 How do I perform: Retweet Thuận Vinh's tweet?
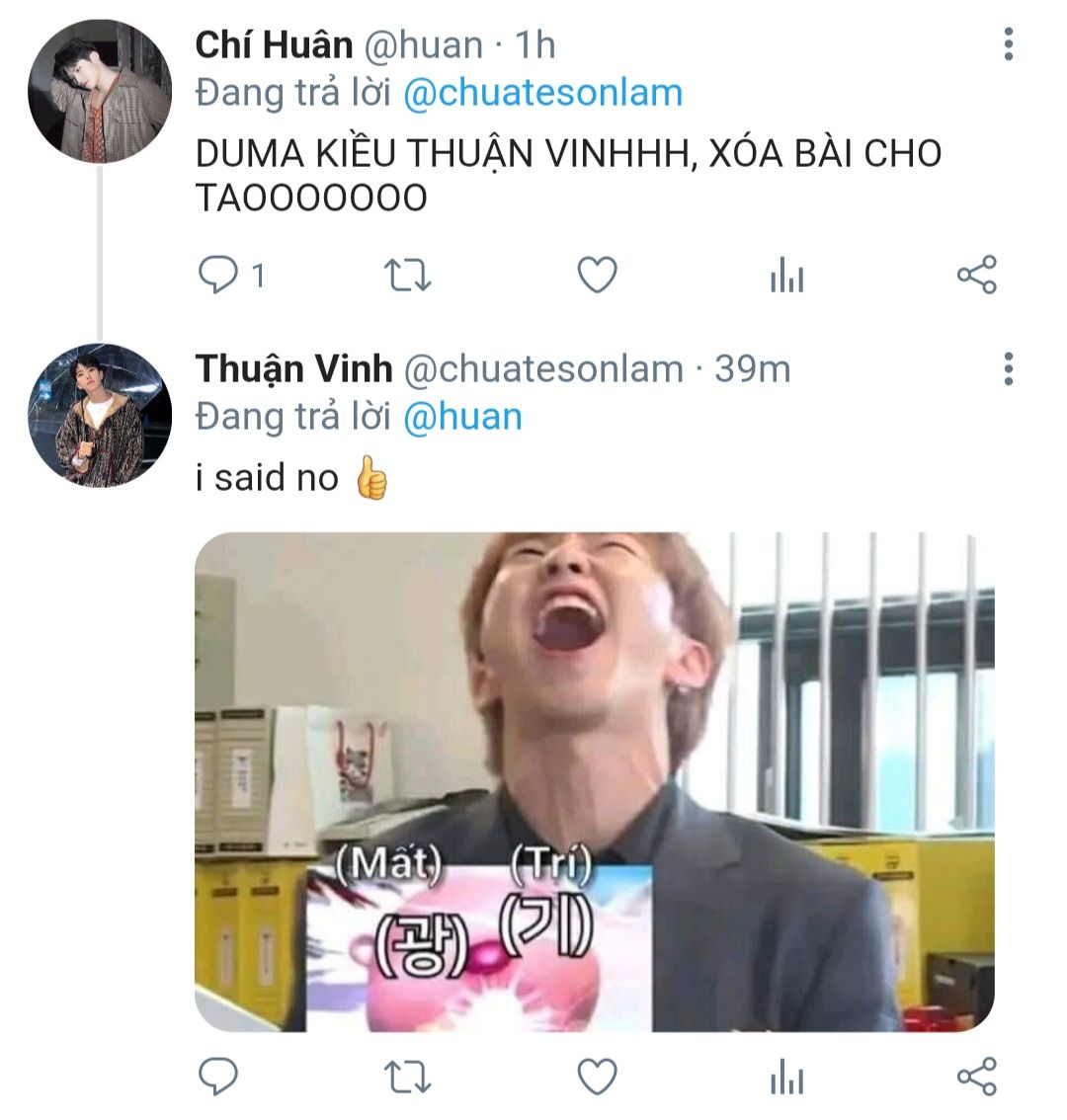[x=407, y=1078]
